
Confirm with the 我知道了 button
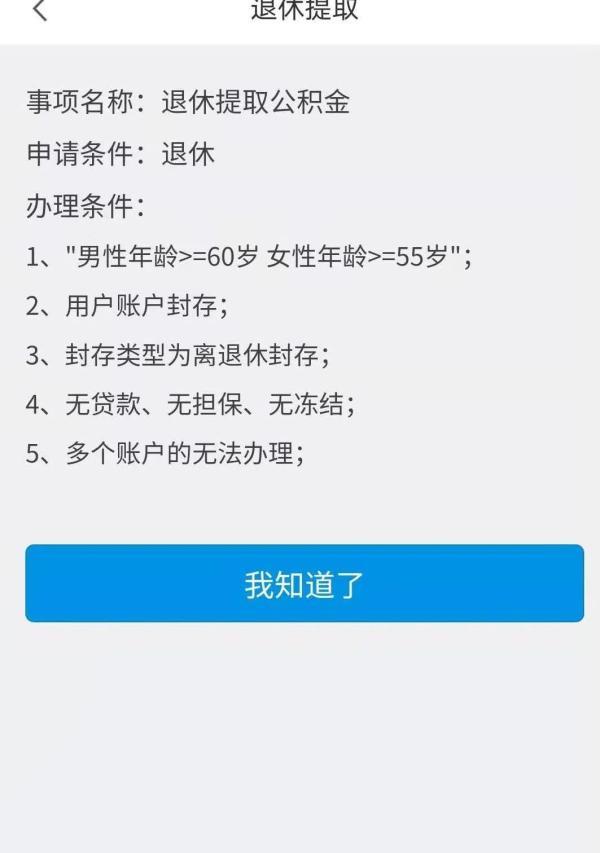point(304,584)
